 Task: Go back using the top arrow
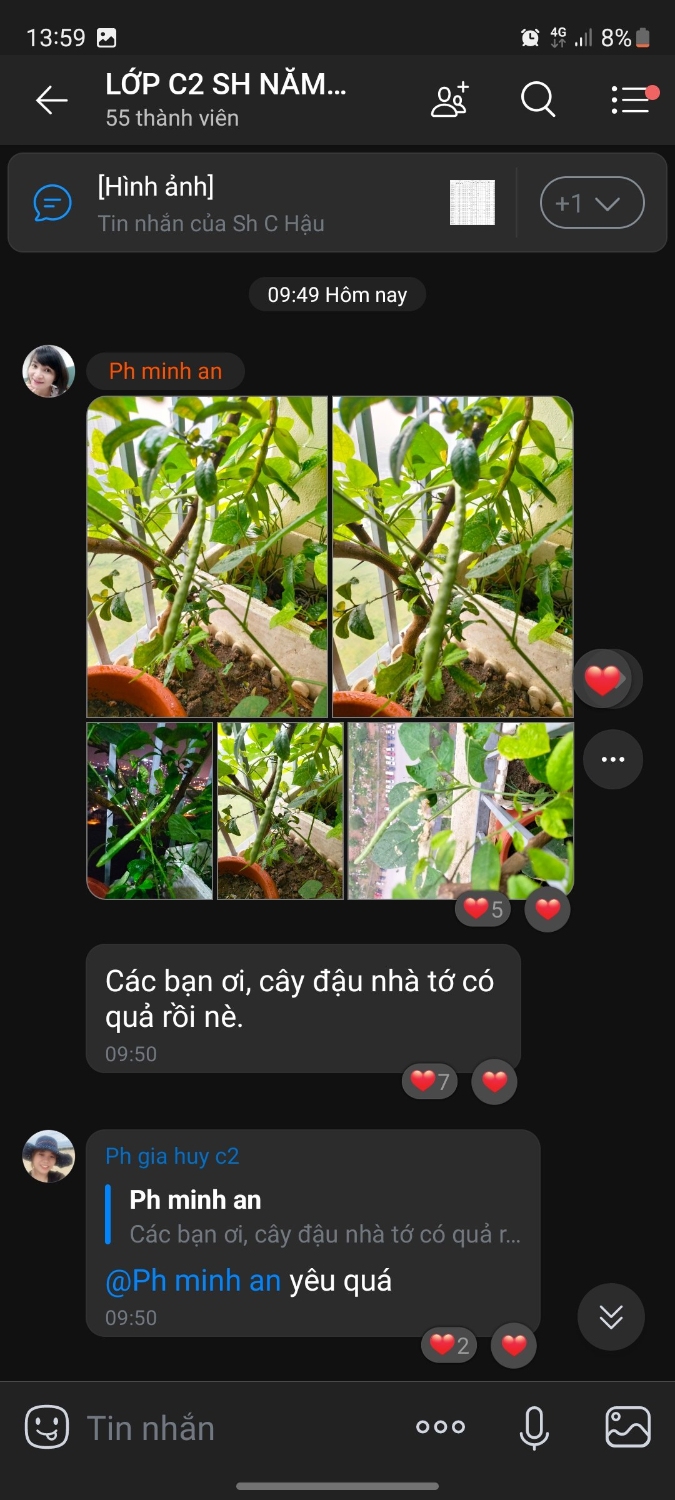point(51,100)
